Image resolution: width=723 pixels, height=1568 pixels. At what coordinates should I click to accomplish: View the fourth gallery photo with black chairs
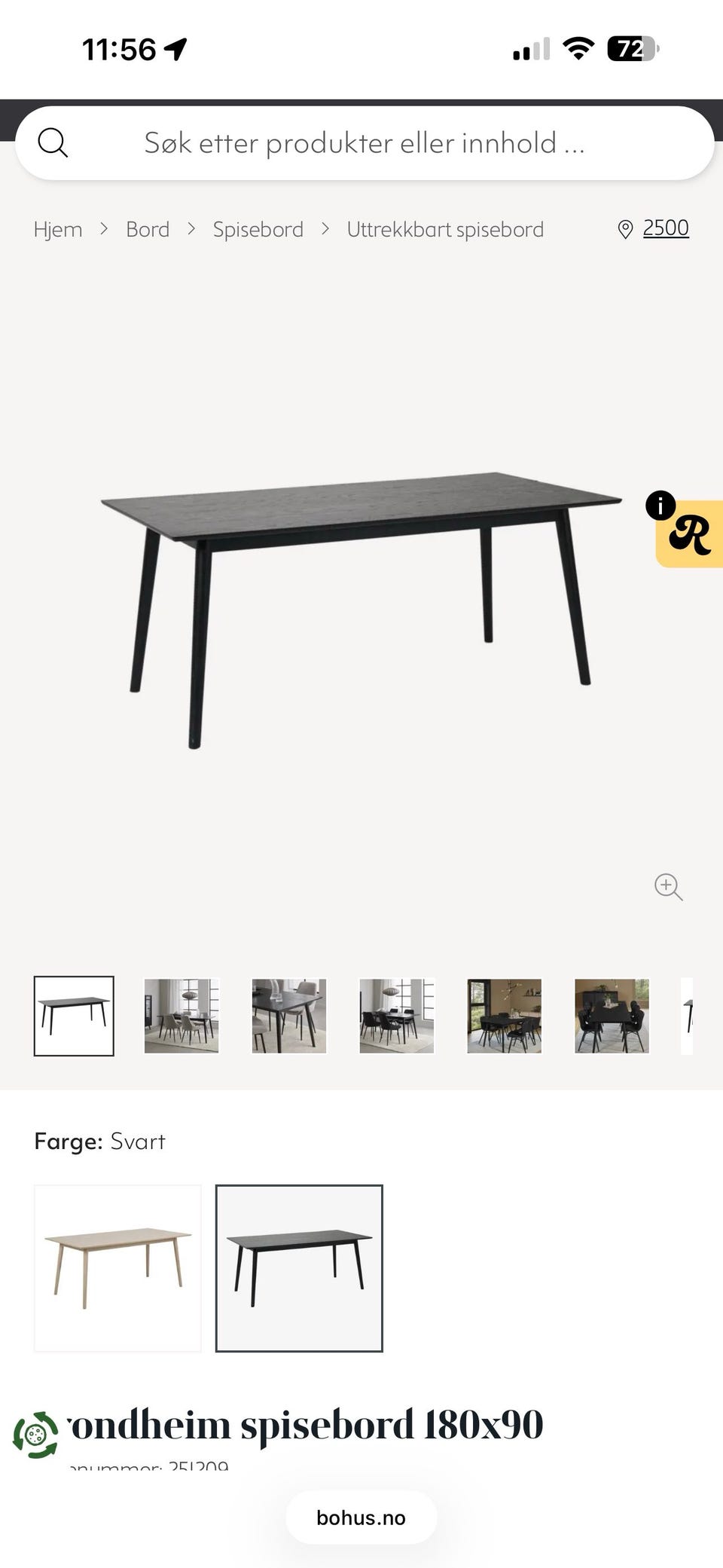point(397,1016)
